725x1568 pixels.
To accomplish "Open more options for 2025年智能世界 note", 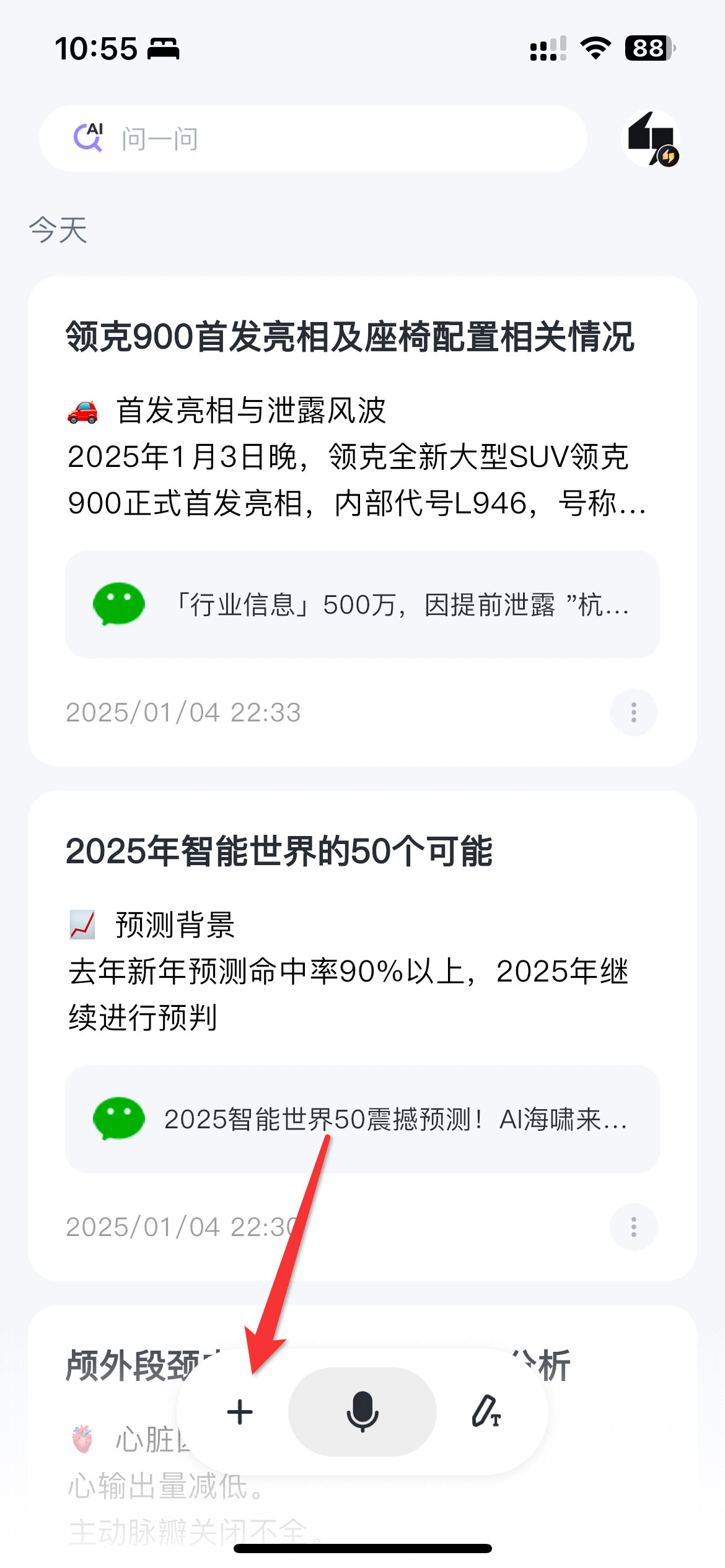I will pyautogui.click(x=633, y=1227).
